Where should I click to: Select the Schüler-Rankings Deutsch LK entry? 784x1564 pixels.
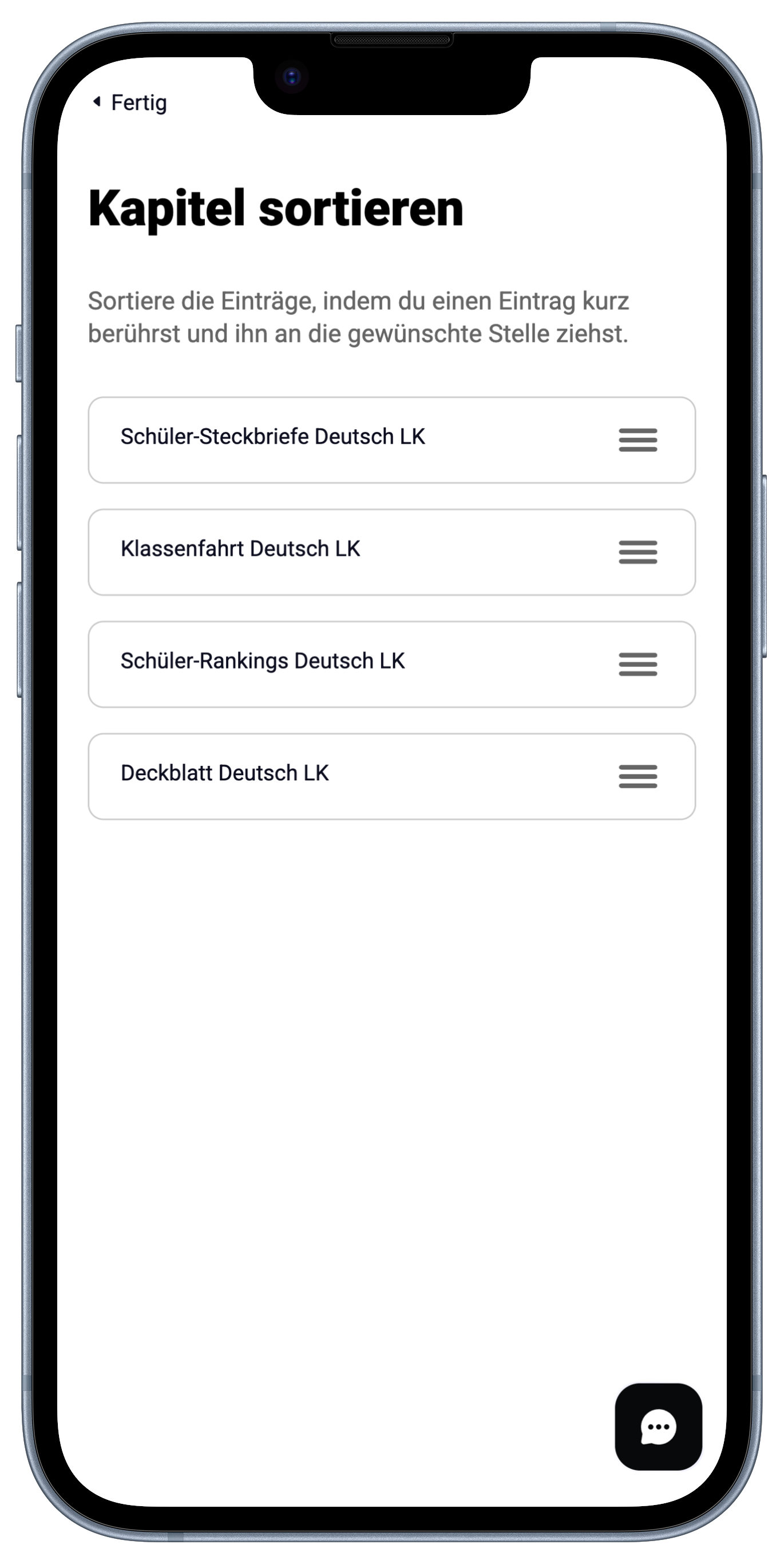(x=263, y=661)
